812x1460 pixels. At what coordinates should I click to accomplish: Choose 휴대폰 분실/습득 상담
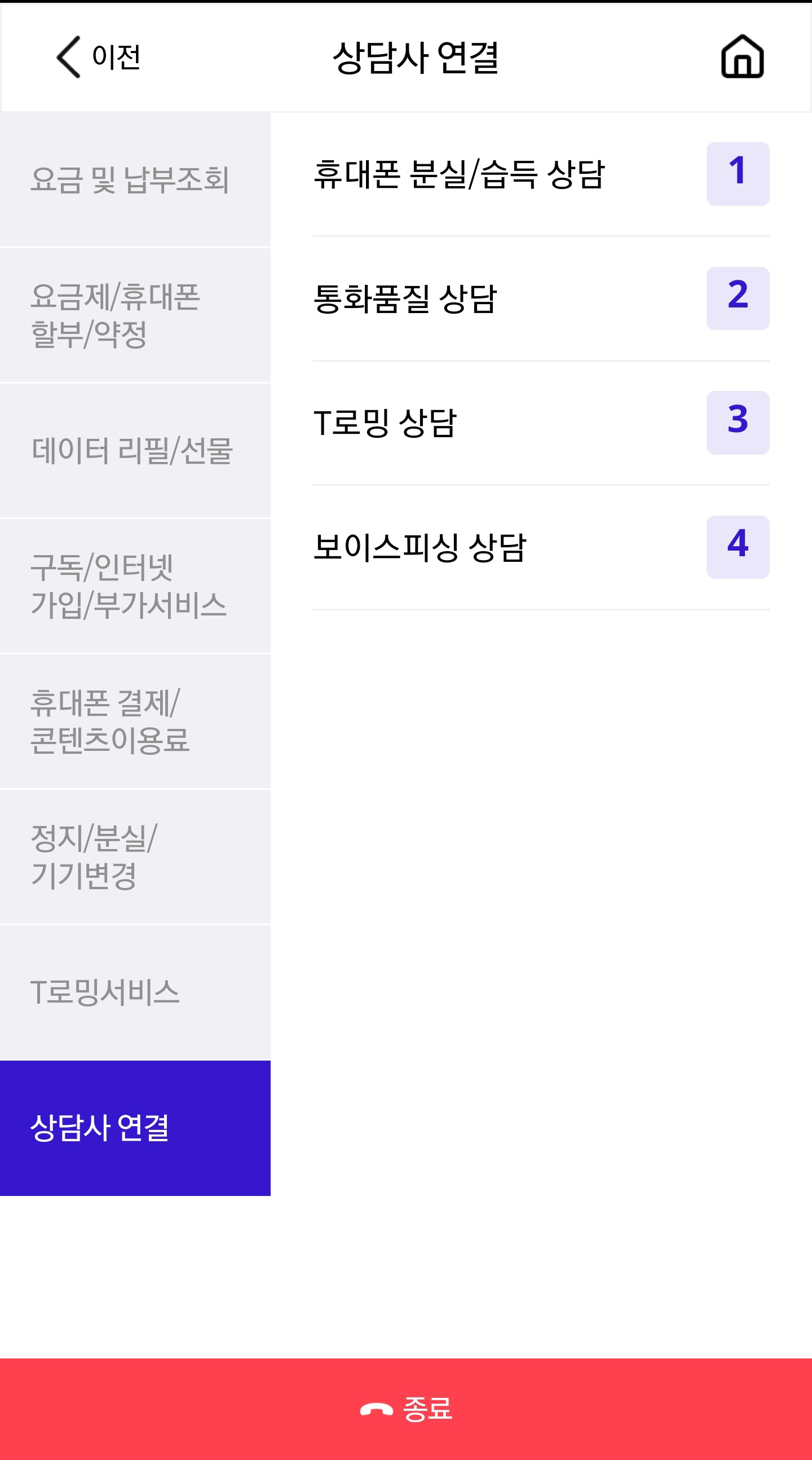(x=541, y=174)
